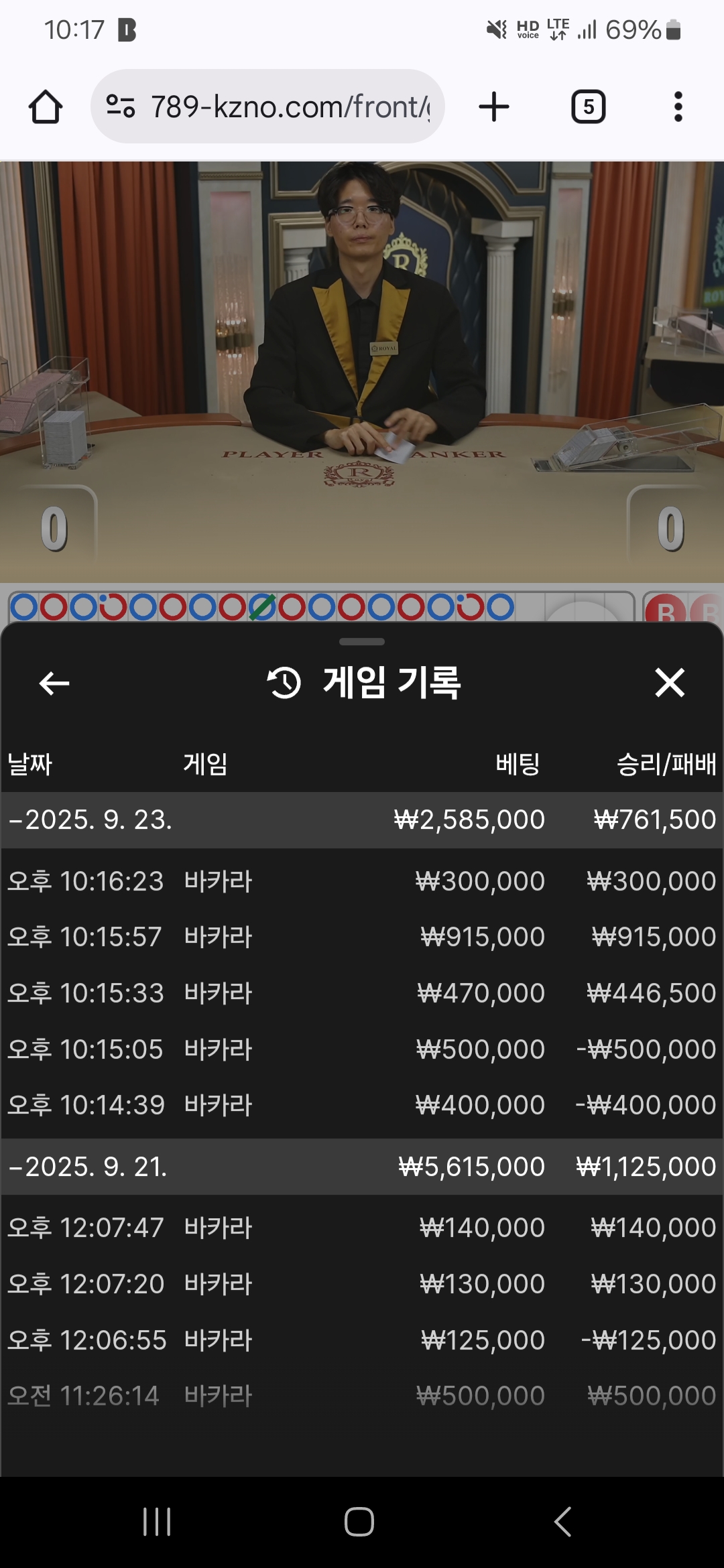724x1568 pixels.
Task: Tap the URL address bar
Action: [268, 107]
